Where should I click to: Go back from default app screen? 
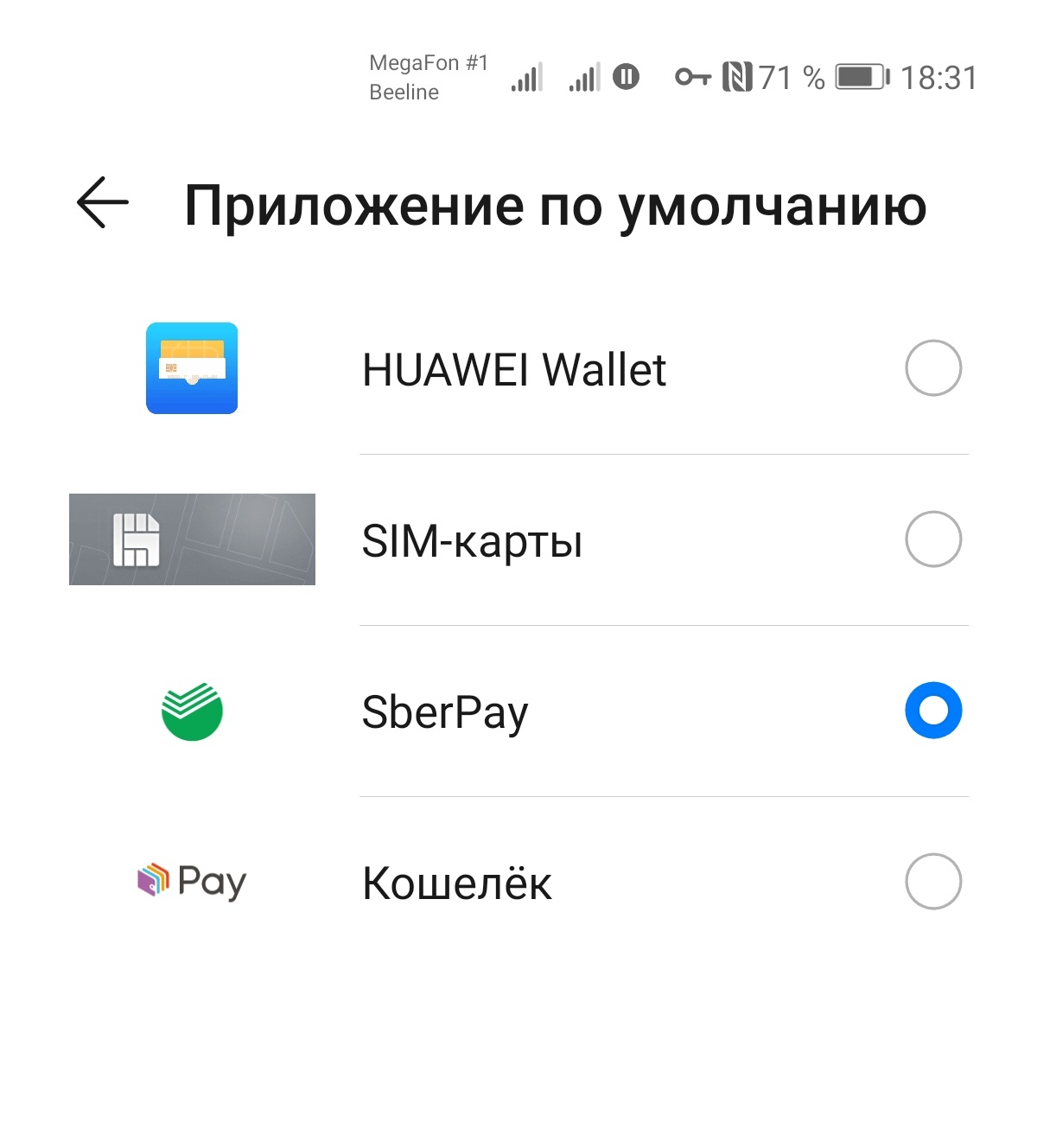tap(103, 203)
